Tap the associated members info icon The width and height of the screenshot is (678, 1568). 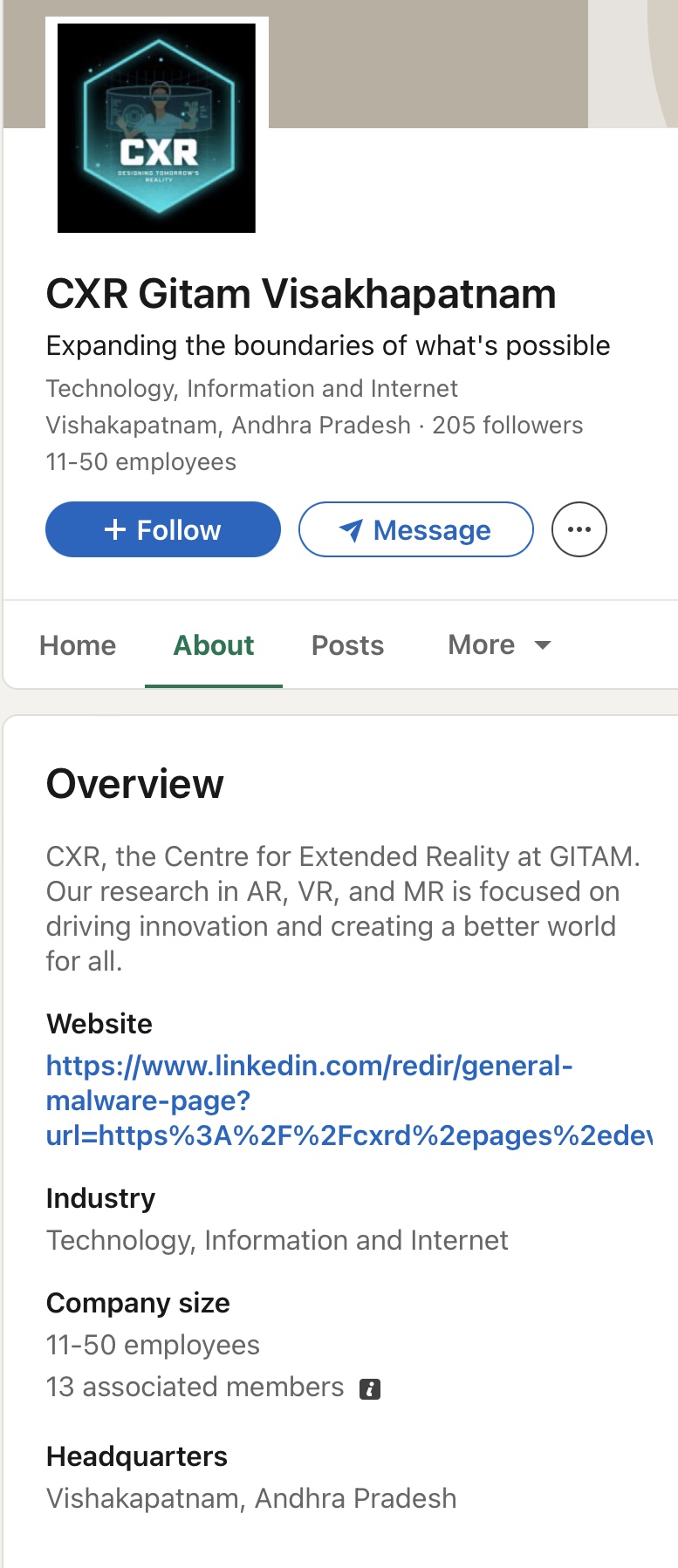click(370, 1388)
